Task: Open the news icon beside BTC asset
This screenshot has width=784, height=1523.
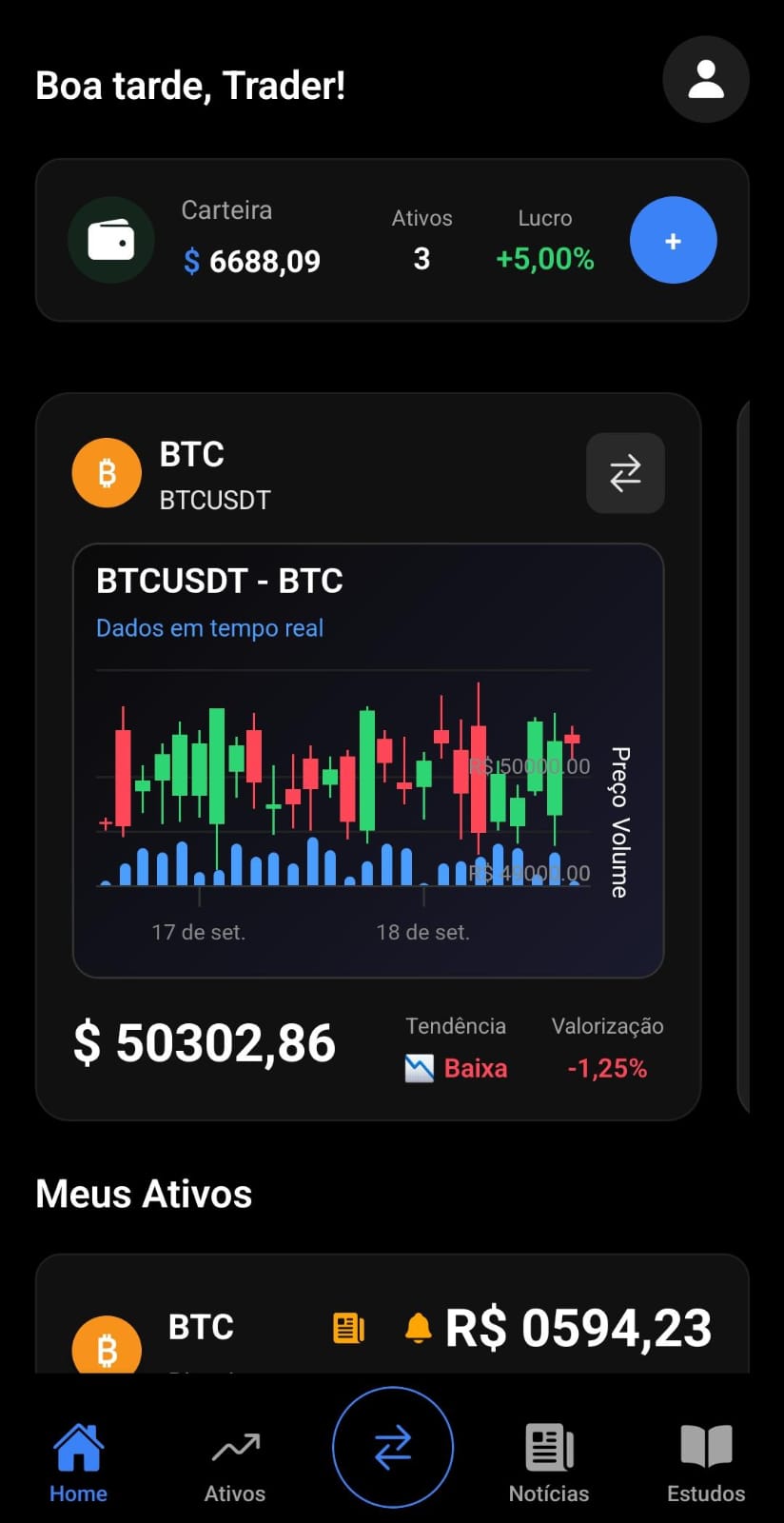Action: click(x=348, y=1325)
